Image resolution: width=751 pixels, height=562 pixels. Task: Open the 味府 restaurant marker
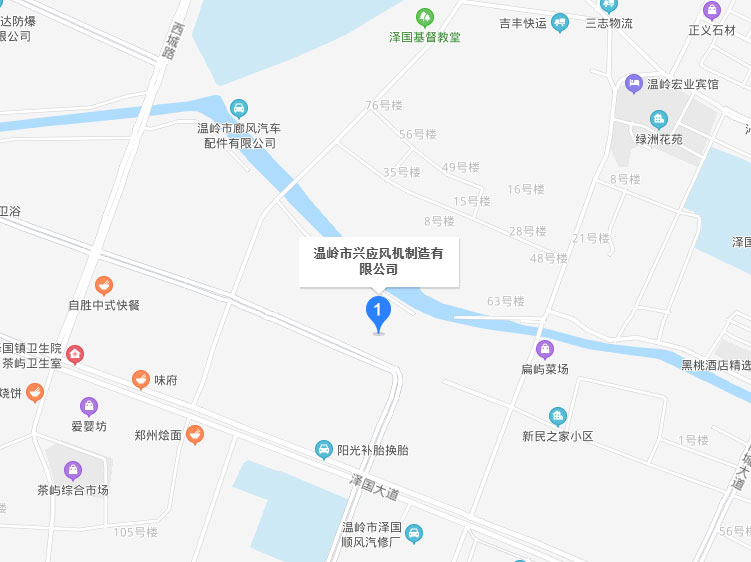(x=141, y=380)
